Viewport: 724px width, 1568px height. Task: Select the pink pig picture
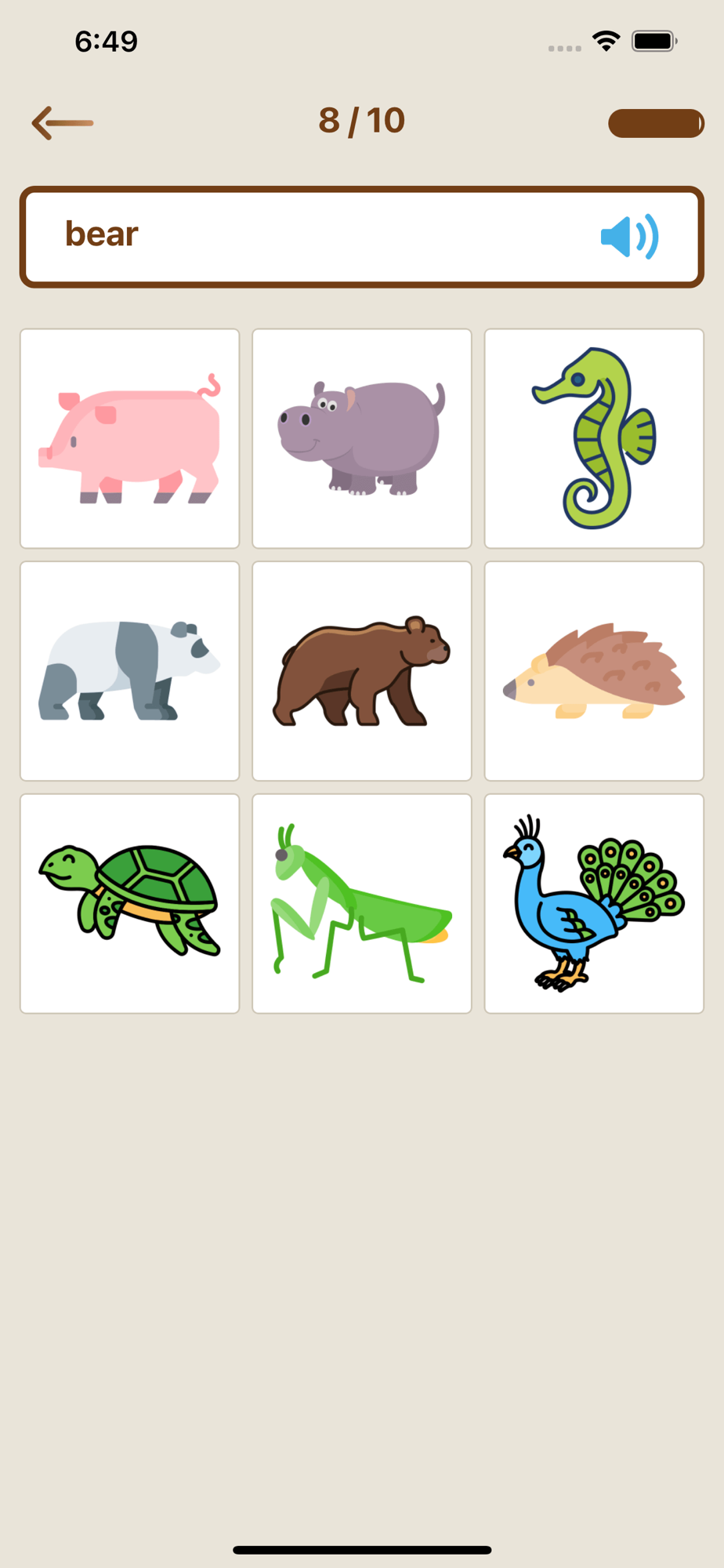130,439
